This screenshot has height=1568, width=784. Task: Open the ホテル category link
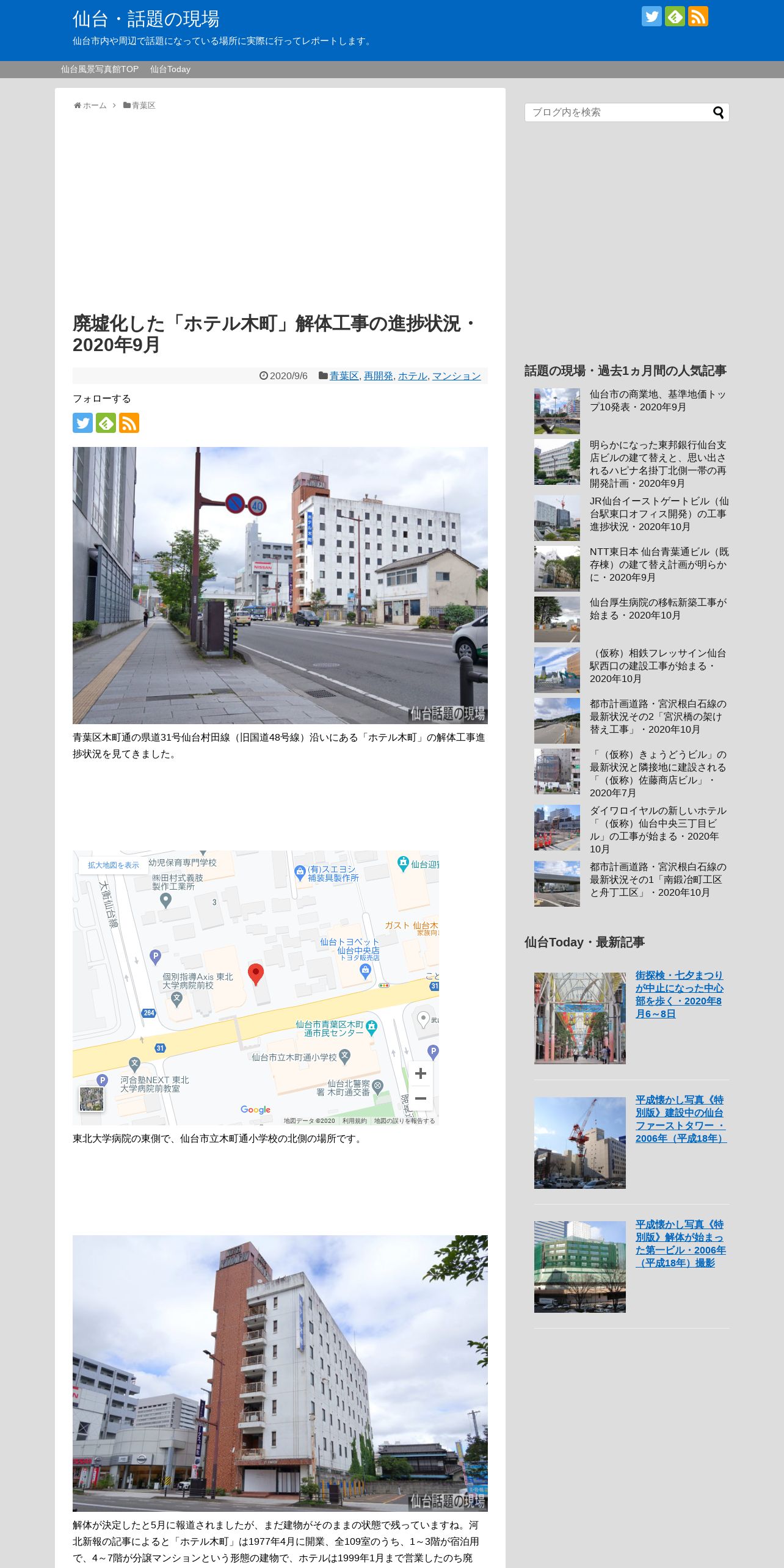coord(413,376)
